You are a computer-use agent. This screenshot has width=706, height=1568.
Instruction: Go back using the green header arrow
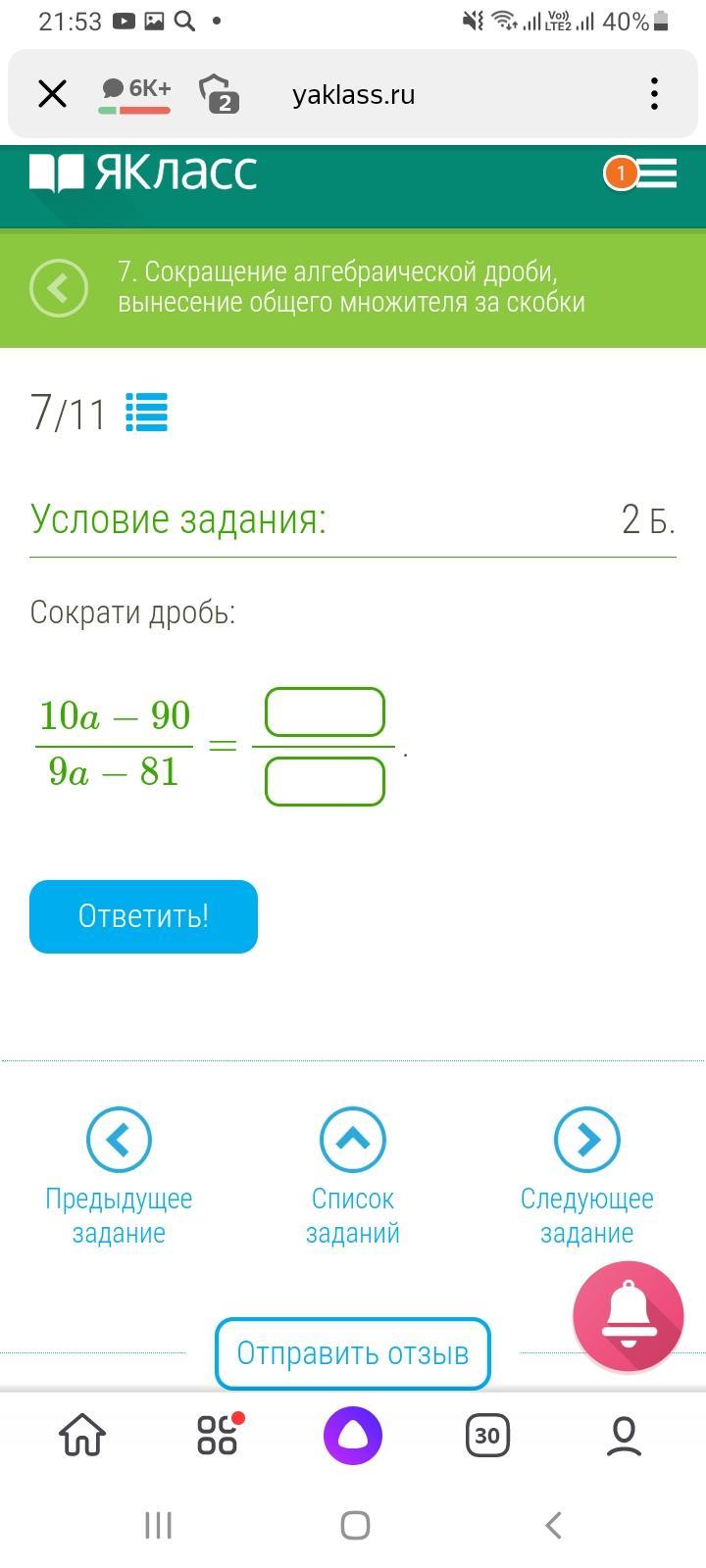pos(59,287)
